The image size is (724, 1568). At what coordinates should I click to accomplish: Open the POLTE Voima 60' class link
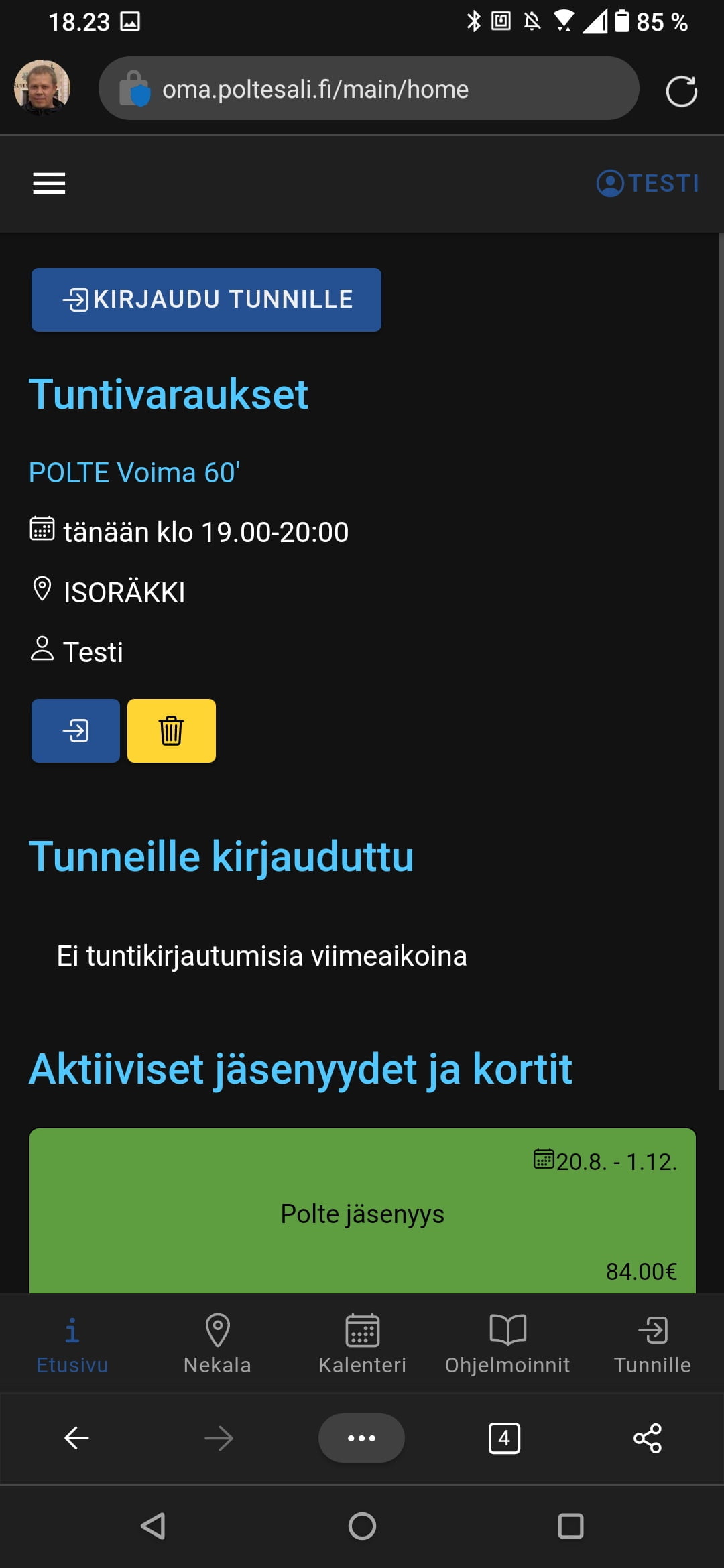tap(134, 472)
